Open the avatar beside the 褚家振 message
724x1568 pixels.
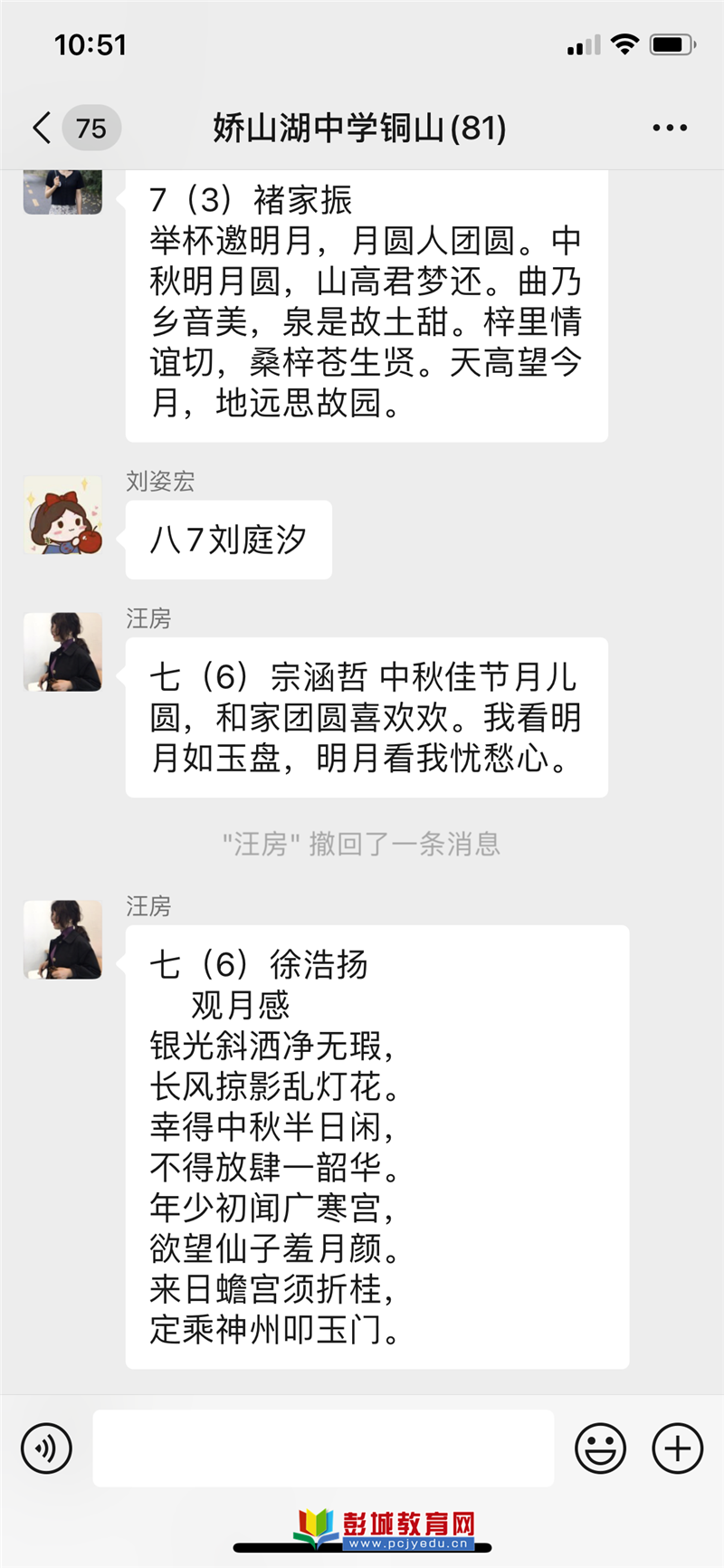pyautogui.click(x=62, y=192)
